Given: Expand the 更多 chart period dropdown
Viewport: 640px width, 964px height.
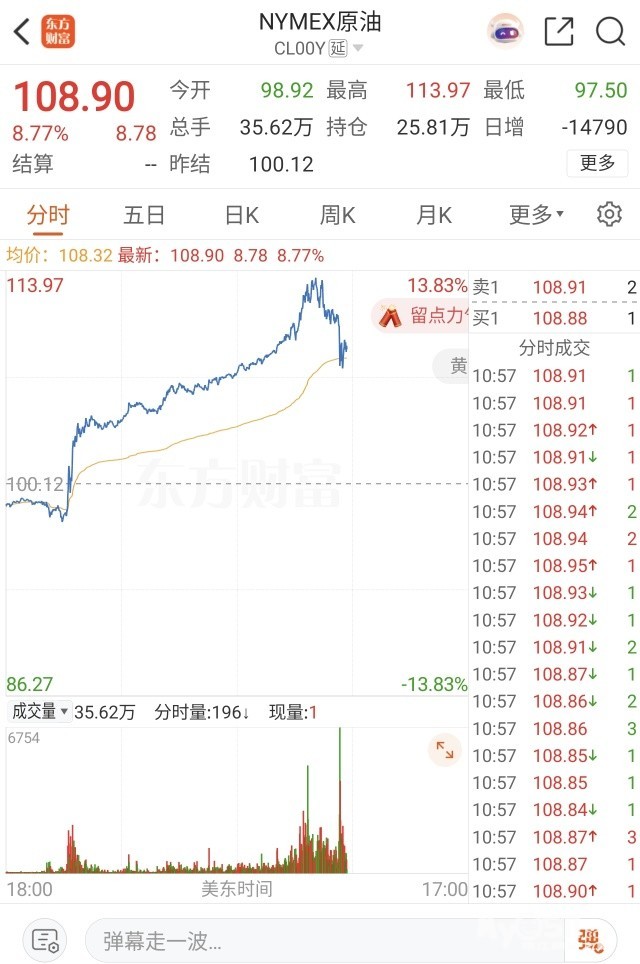Looking at the screenshot, I should click(x=536, y=214).
